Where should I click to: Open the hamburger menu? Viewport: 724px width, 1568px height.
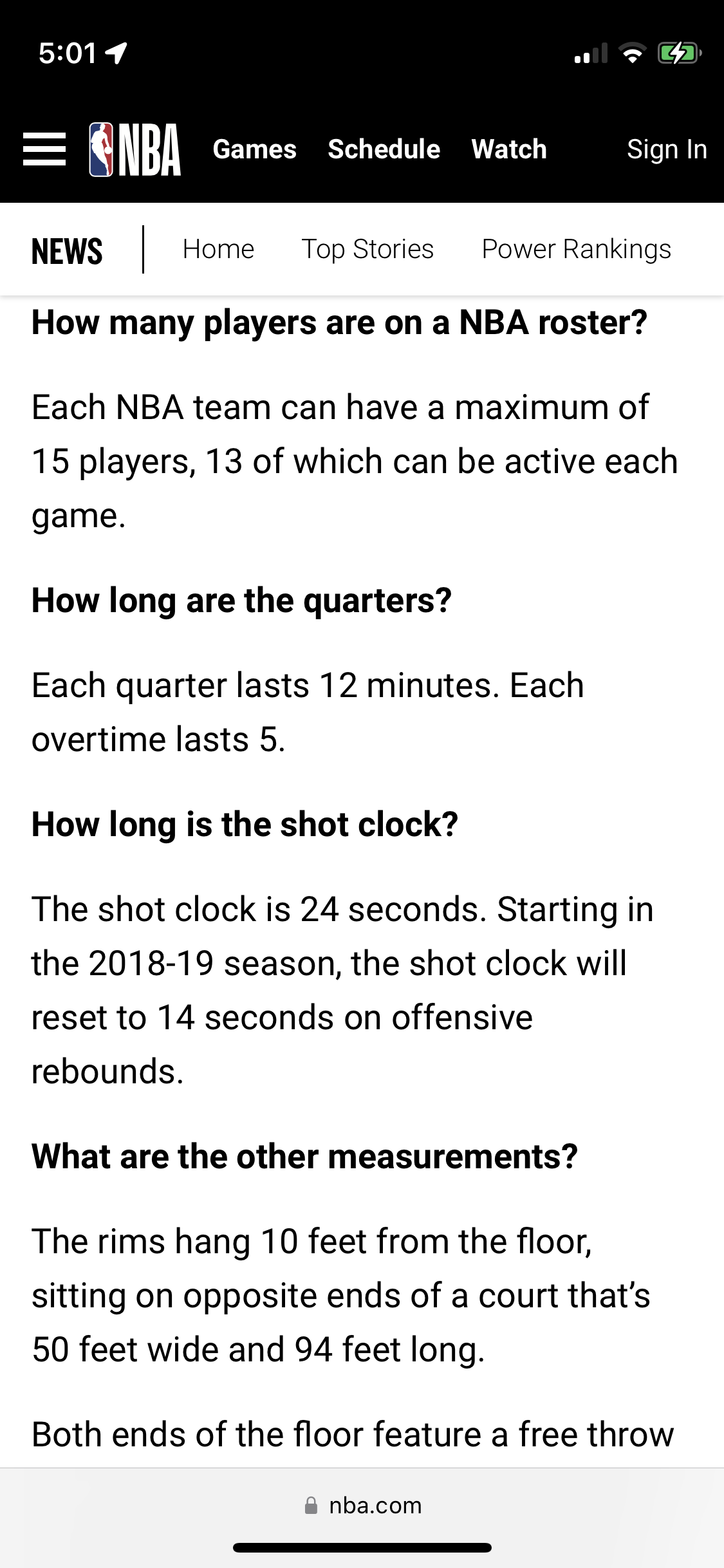click(44, 149)
